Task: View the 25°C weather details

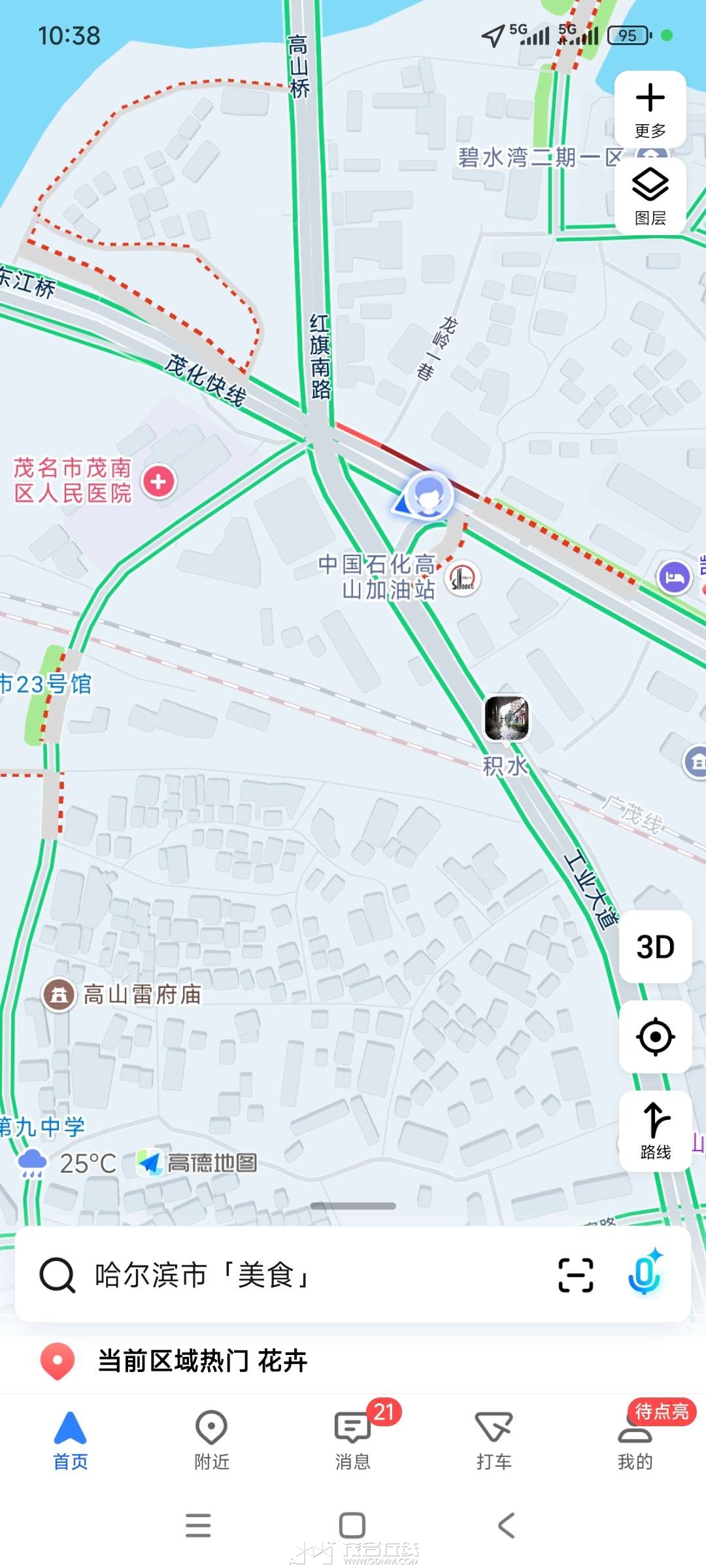Action: [69, 1164]
